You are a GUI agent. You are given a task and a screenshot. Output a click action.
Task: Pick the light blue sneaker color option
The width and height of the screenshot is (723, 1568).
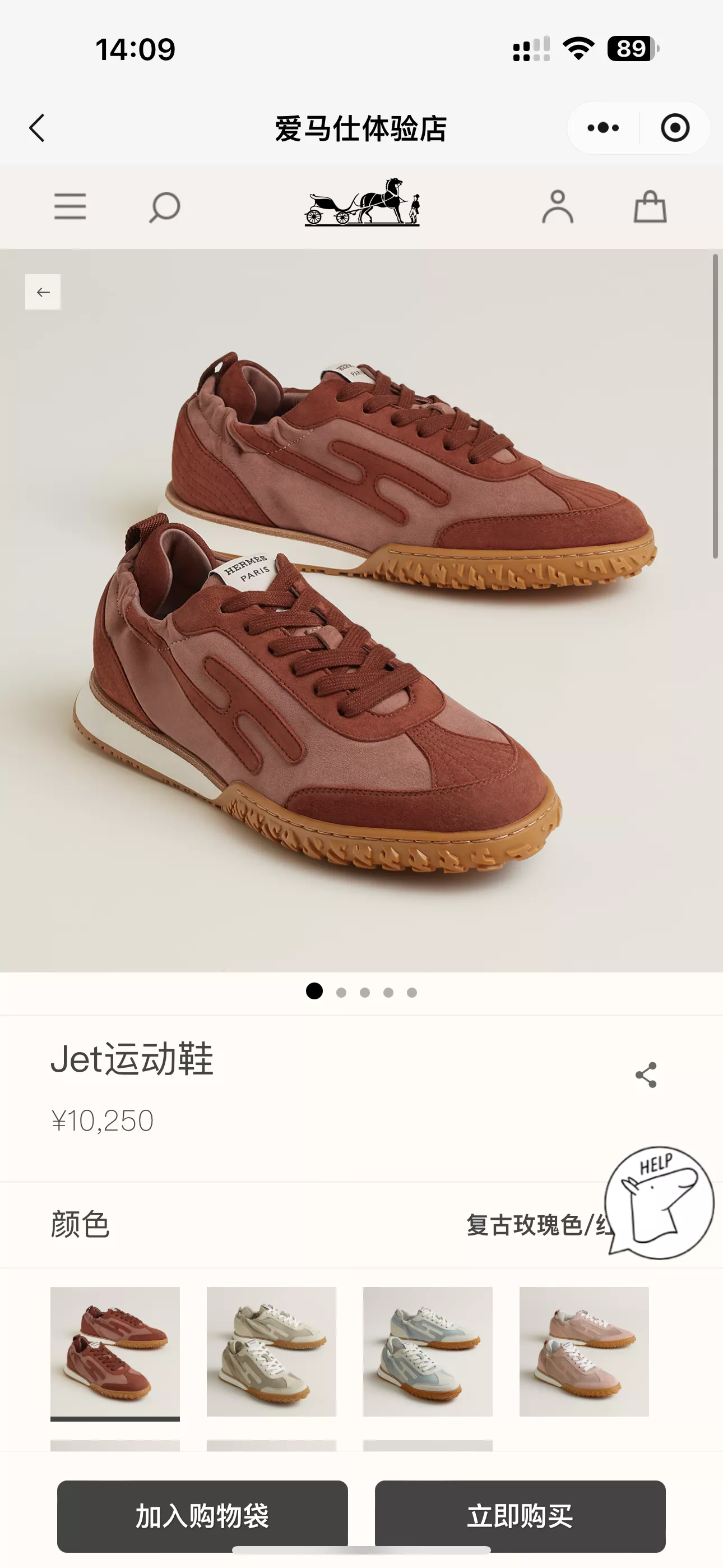tap(428, 1351)
